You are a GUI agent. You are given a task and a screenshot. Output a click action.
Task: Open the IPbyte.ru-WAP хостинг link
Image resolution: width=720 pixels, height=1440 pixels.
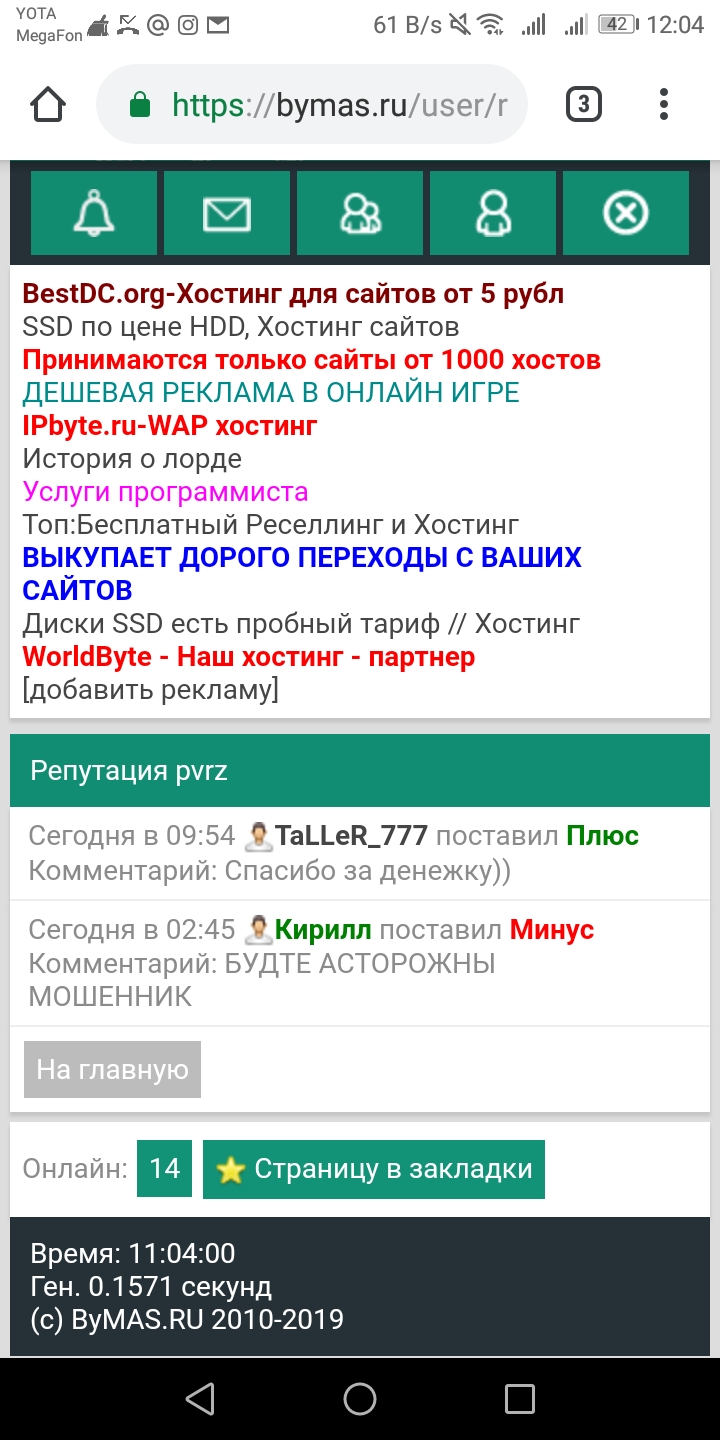click(170, 426)
